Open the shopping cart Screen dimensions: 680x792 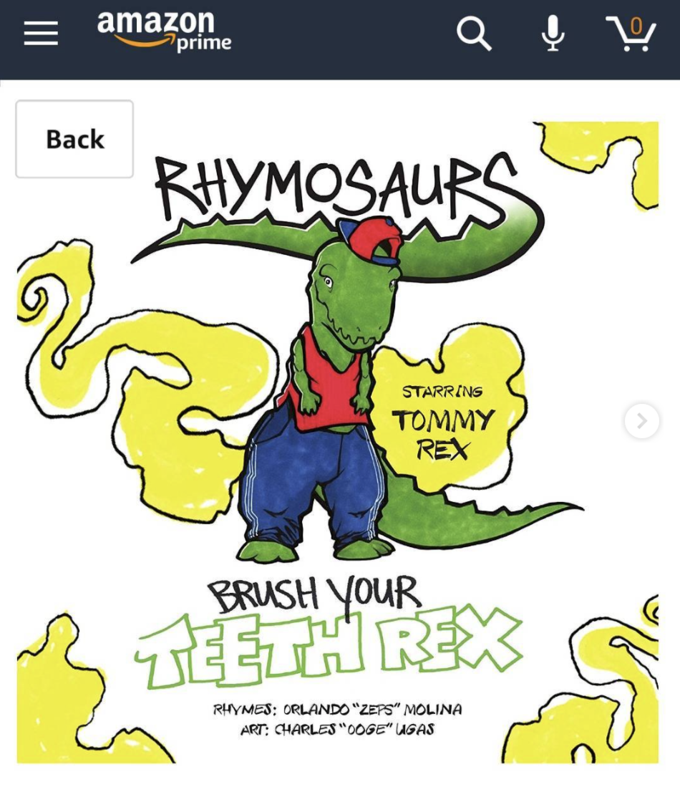pyautogui.click(x=631, y=34)
